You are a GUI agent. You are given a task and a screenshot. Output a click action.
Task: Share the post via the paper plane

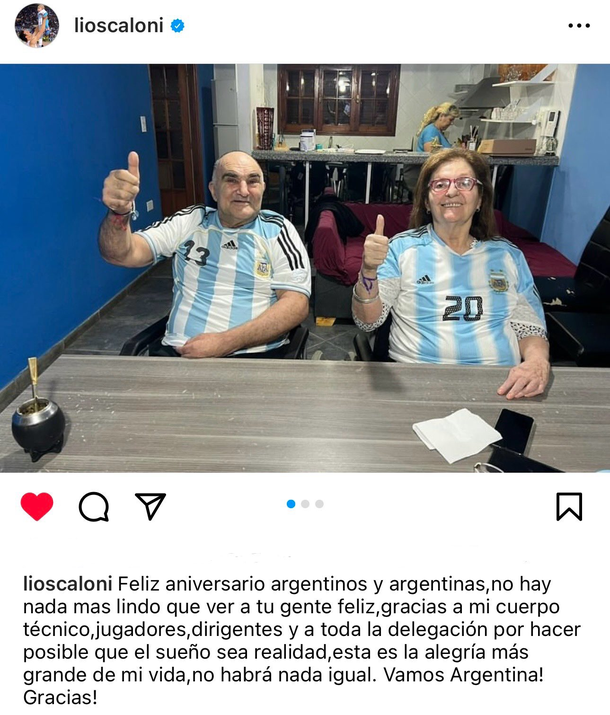150,507
